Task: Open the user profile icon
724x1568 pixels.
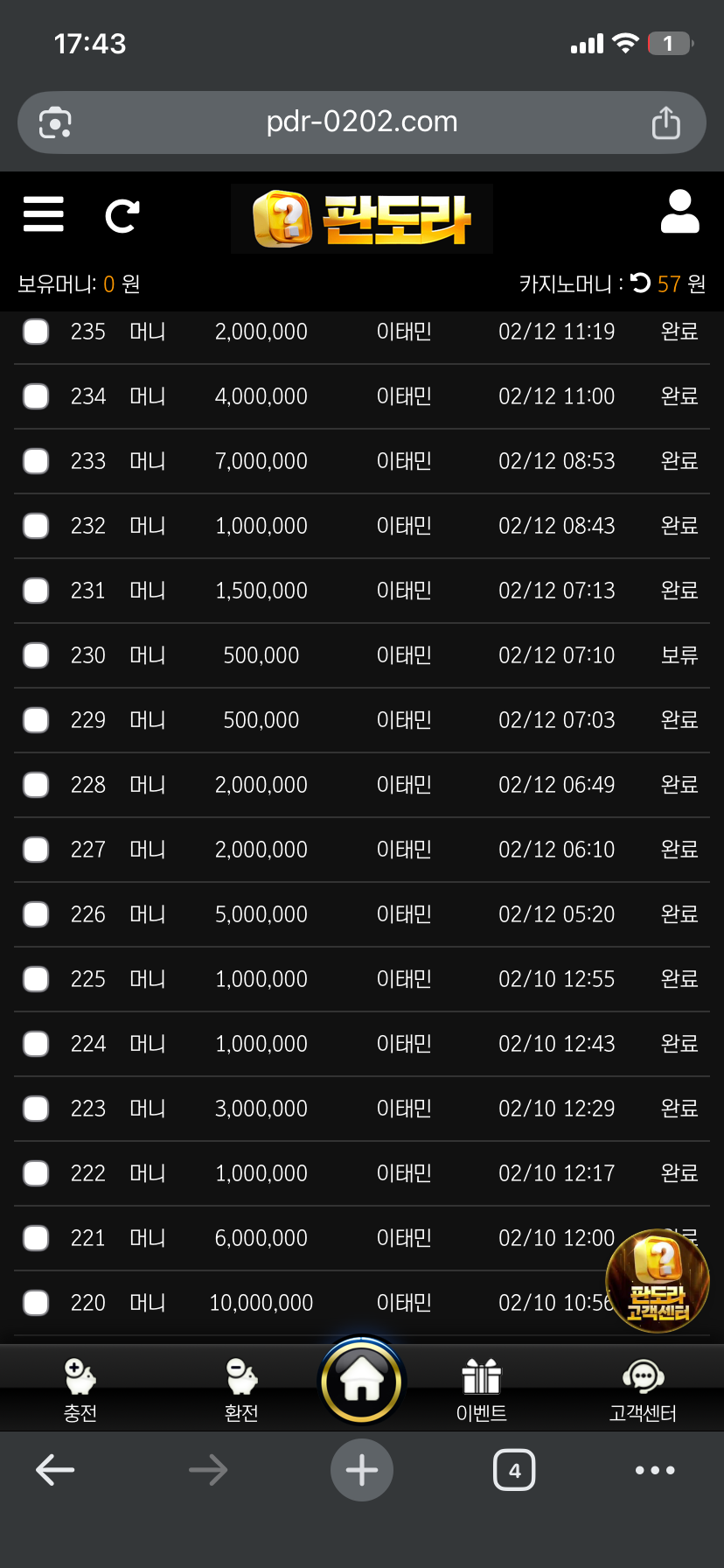Action: (679, 213)
